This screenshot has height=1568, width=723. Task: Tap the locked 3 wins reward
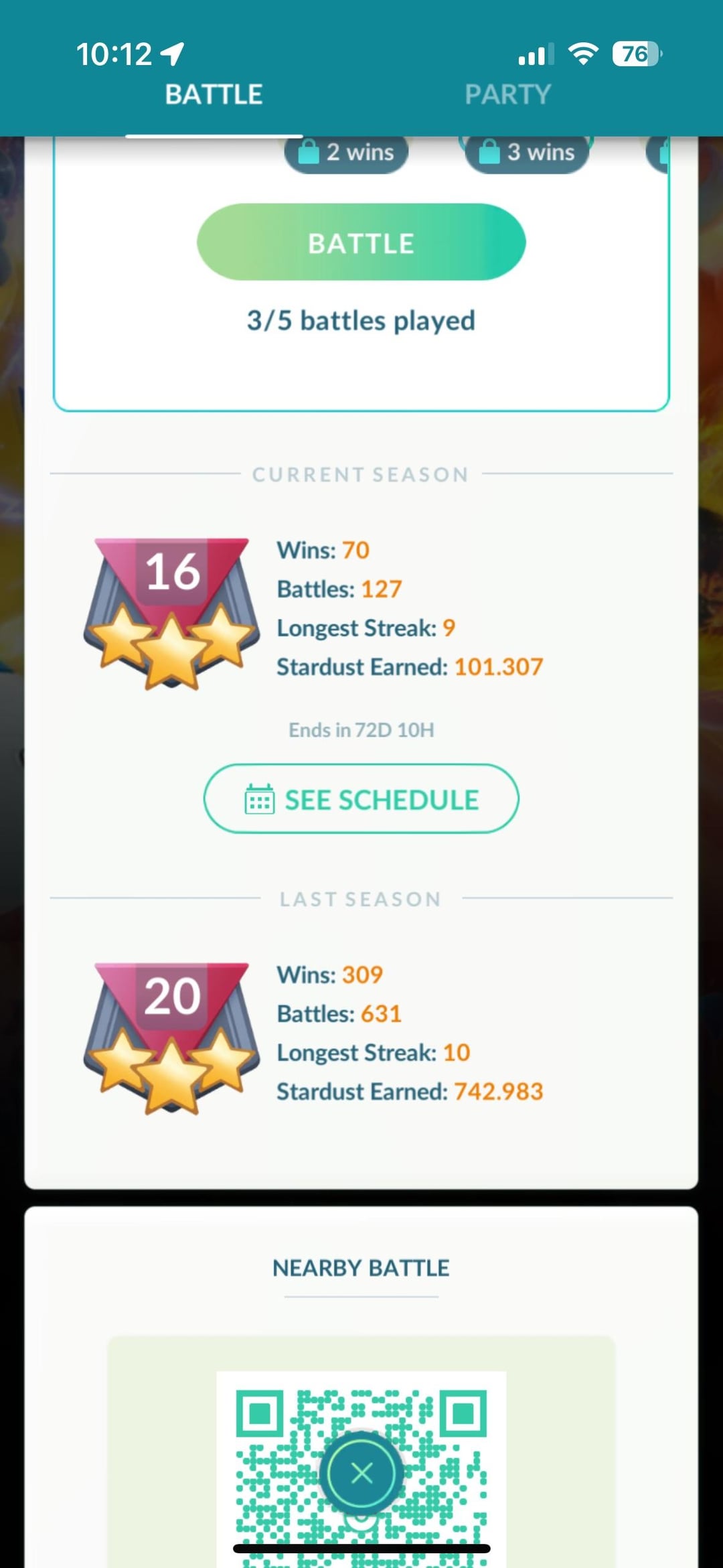528,153
